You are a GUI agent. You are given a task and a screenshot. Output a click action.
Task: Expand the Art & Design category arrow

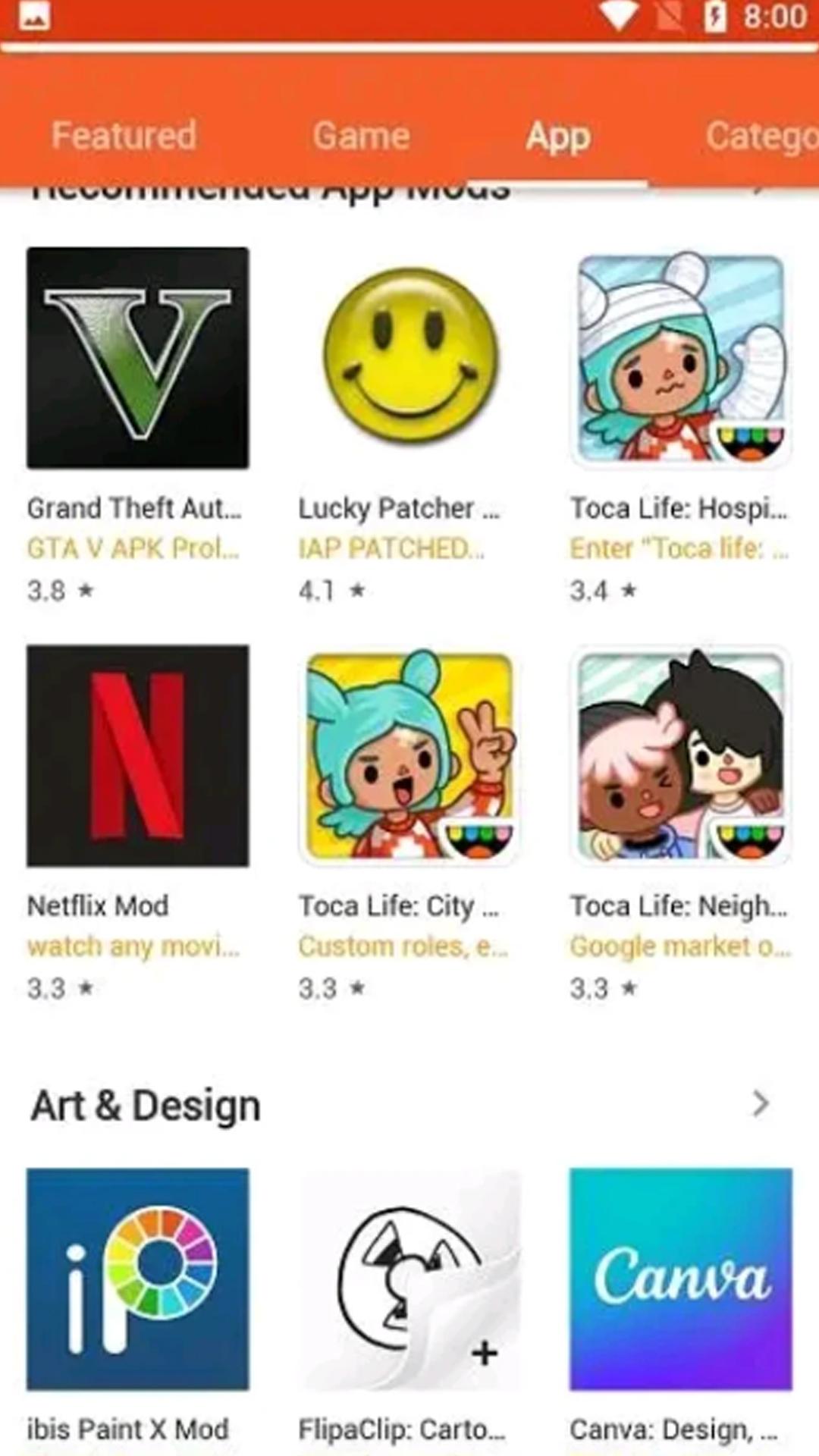762,1106
